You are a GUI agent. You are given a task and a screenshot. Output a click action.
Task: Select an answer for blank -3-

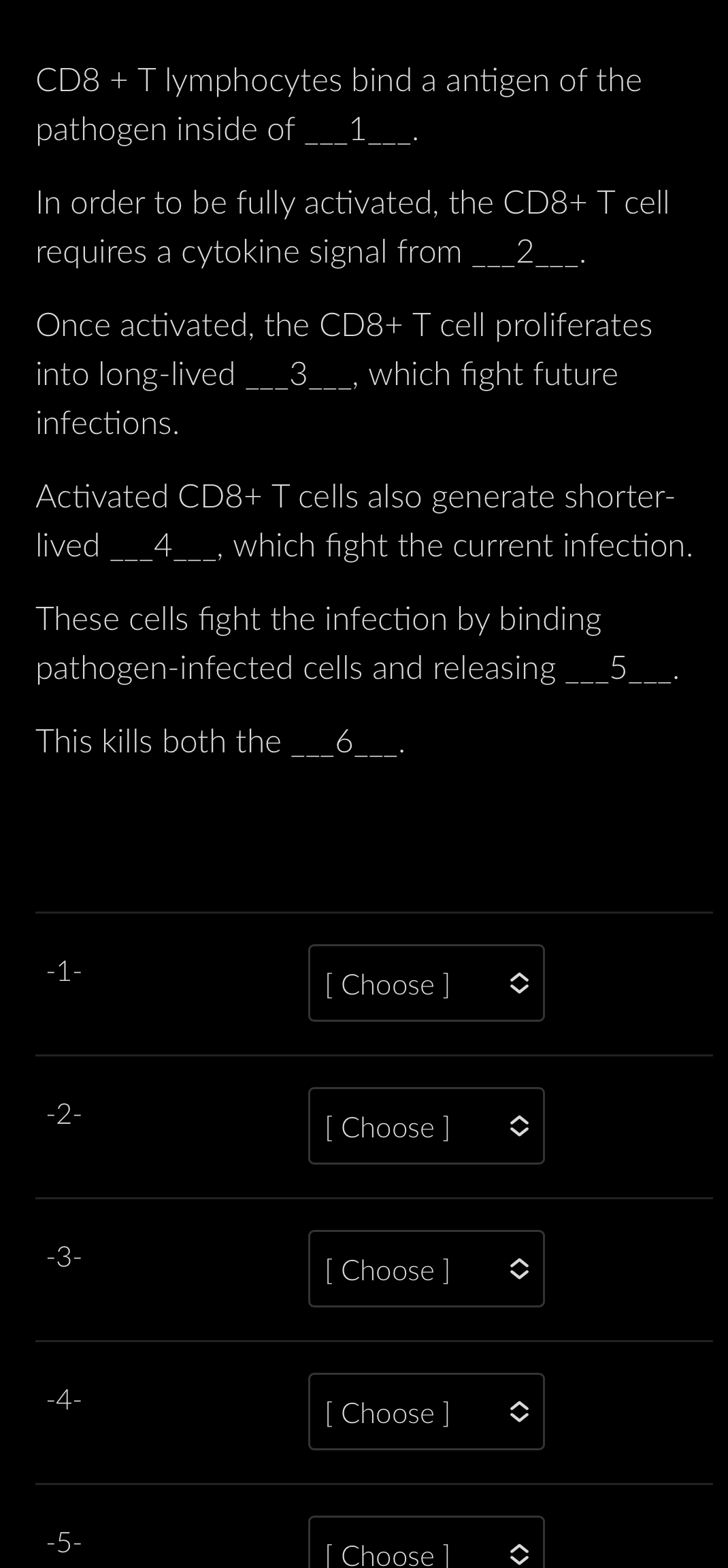[426, 1269]
